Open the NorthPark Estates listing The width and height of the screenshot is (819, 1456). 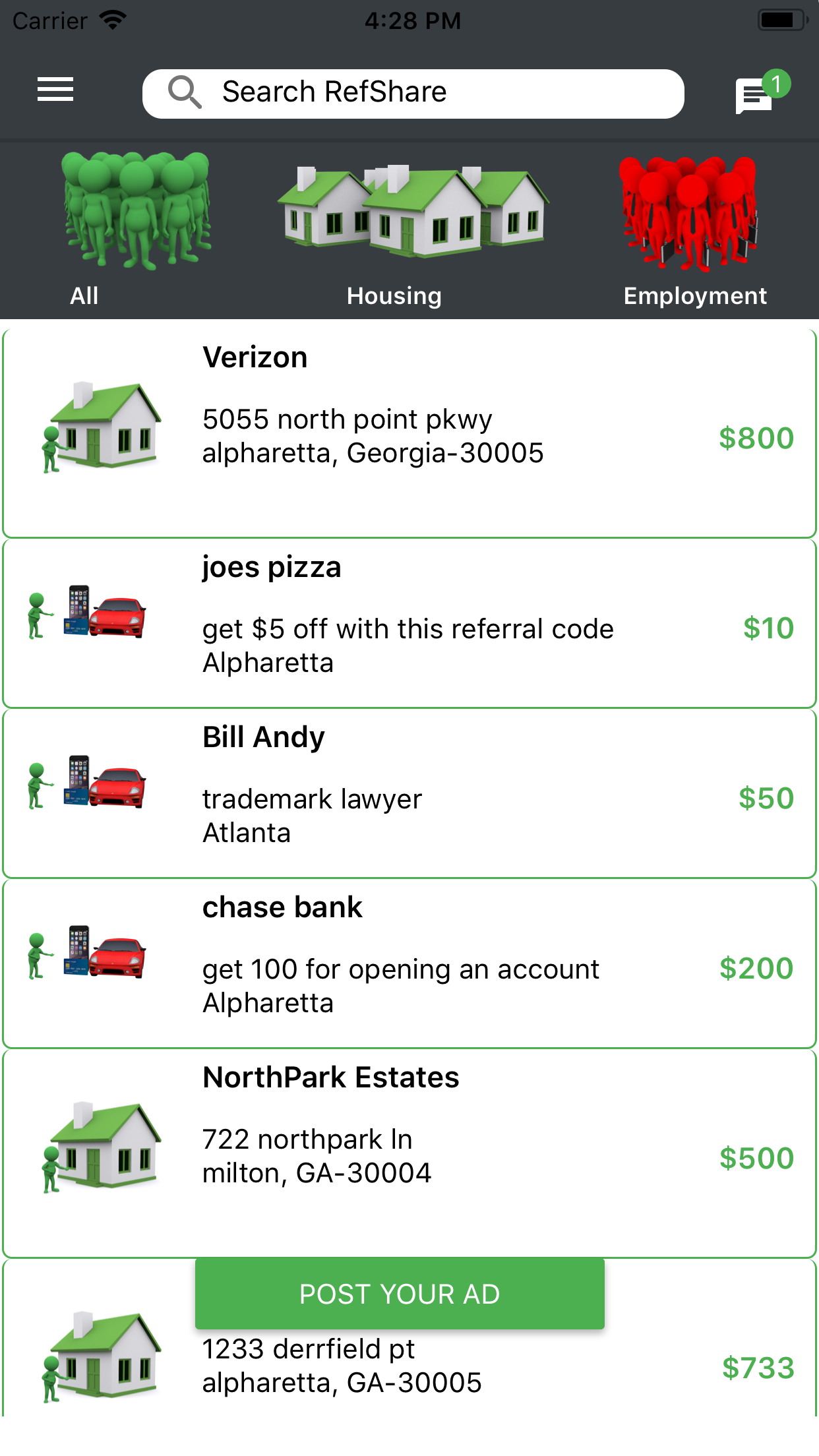click(409, 1151)
